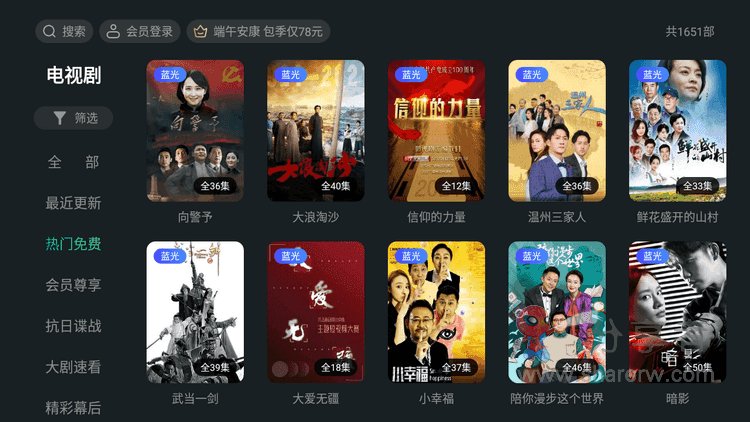Open the drama 暗影
750x422 pixels.
[x=677, y=312]
